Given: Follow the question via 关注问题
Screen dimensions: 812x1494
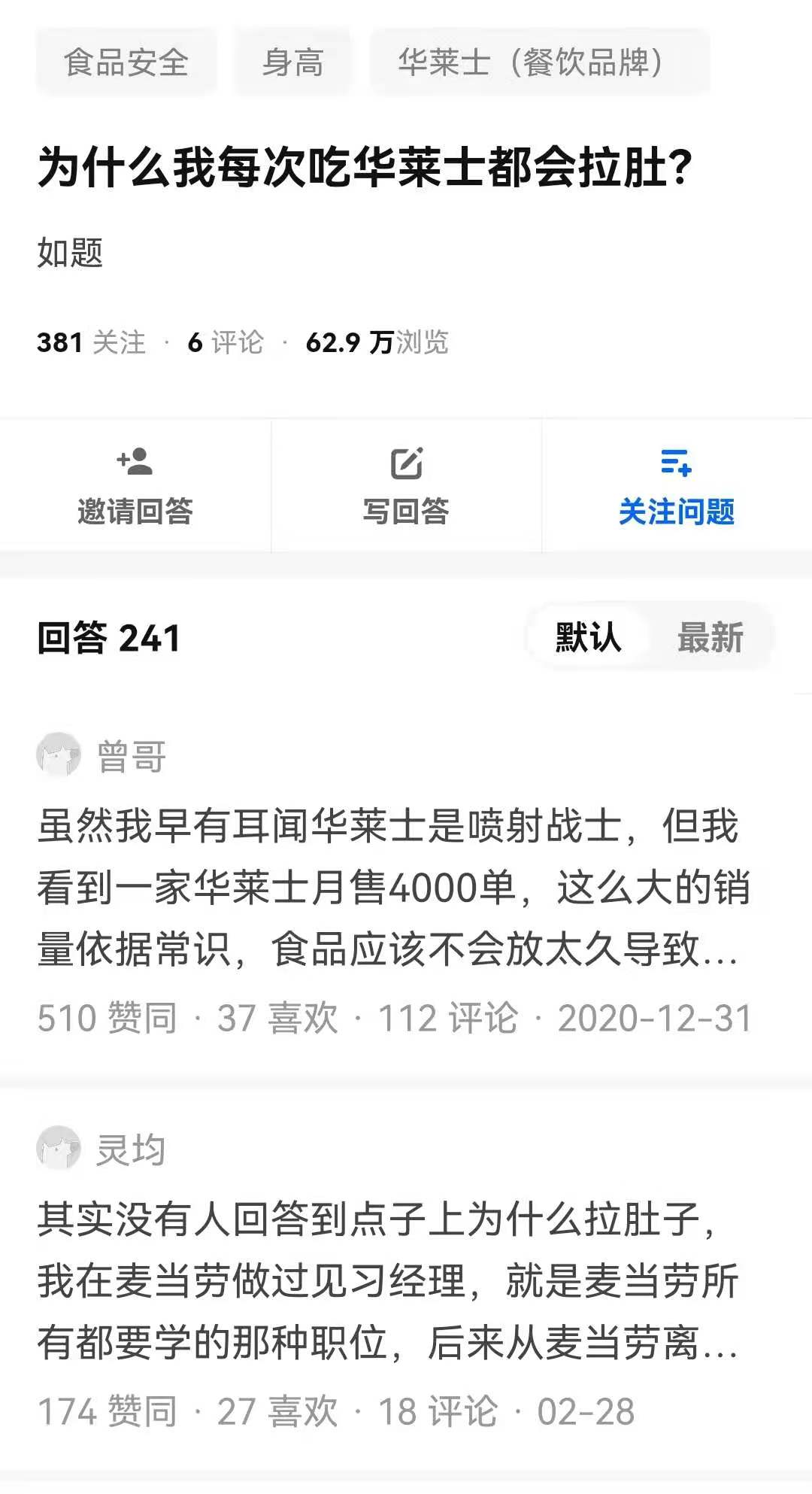Looking at the screenshot, I should click(x=676, y=487).
